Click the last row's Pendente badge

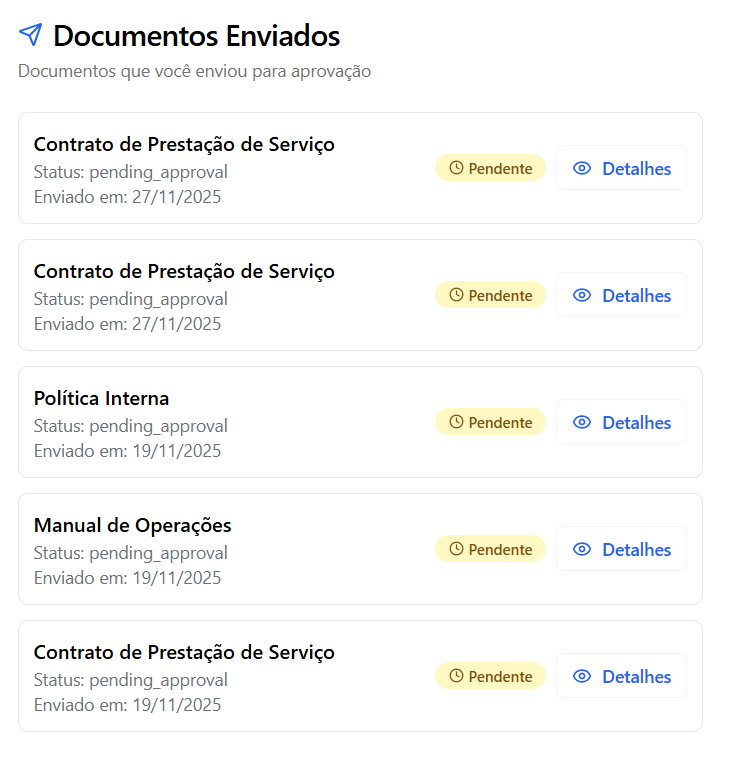click(490, 675)
